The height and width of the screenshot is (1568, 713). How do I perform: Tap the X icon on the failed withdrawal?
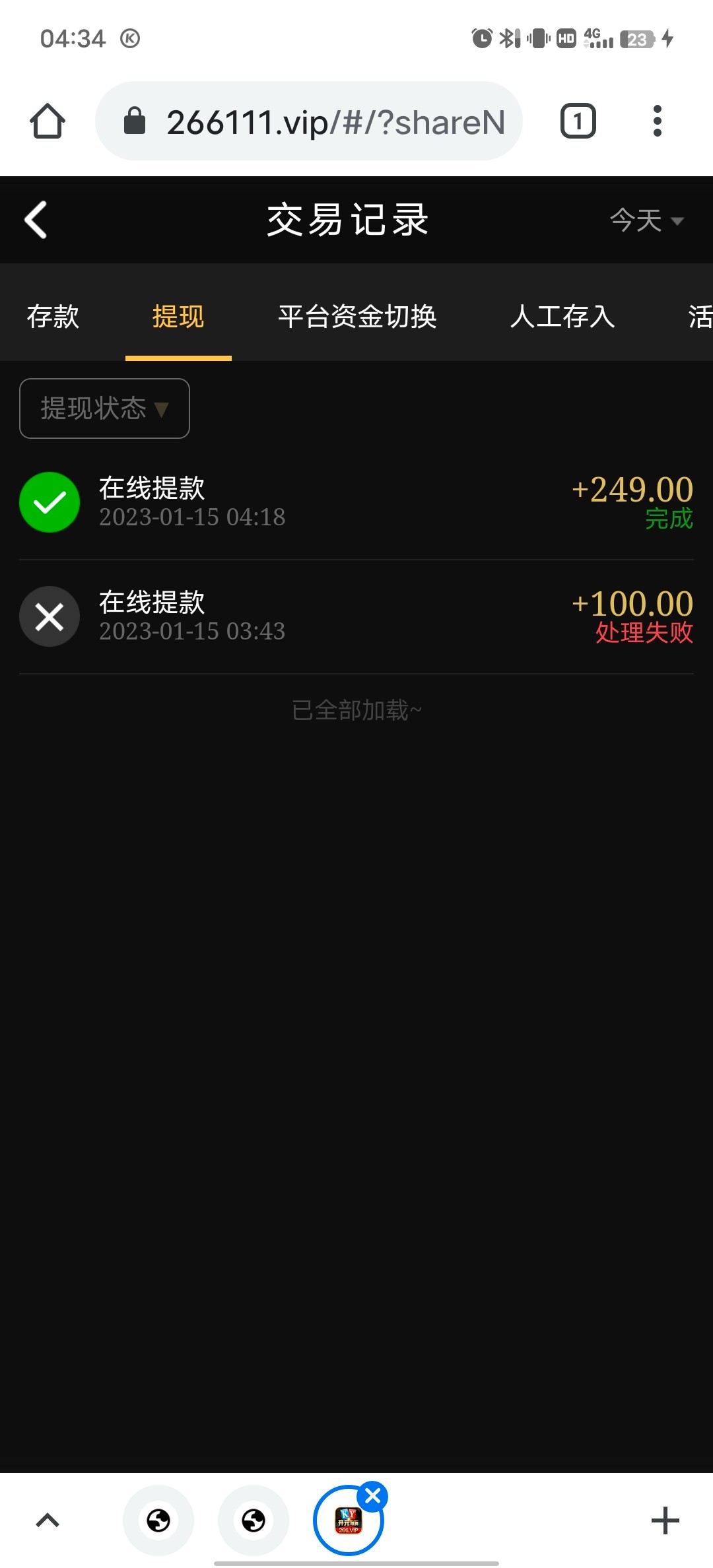point(50,616)
